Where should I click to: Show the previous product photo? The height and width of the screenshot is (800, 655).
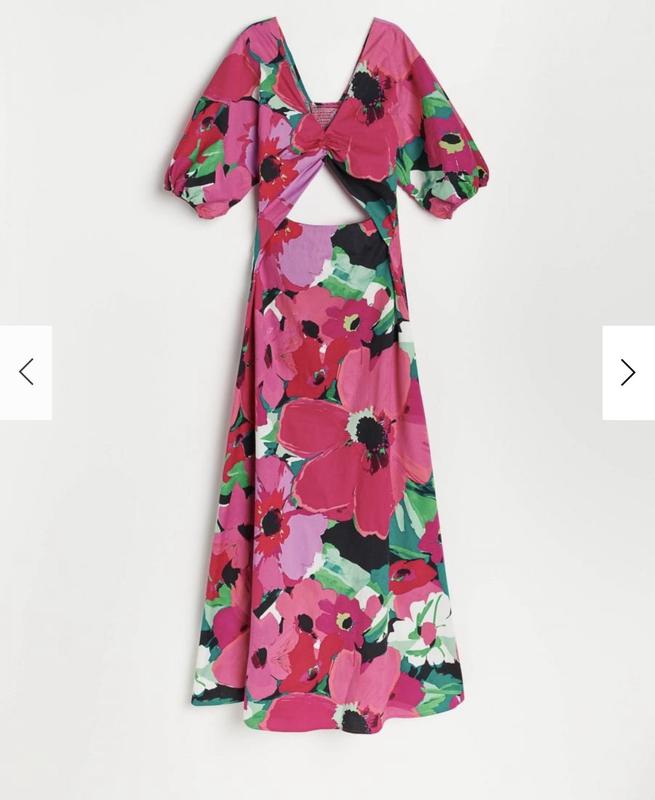point(26,372)
